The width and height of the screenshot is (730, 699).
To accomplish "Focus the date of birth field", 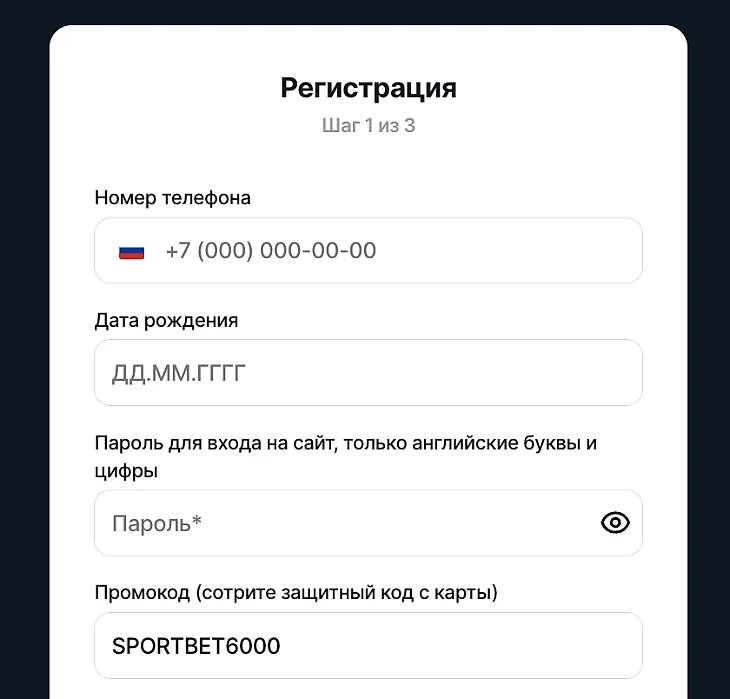I will point(368,373).
